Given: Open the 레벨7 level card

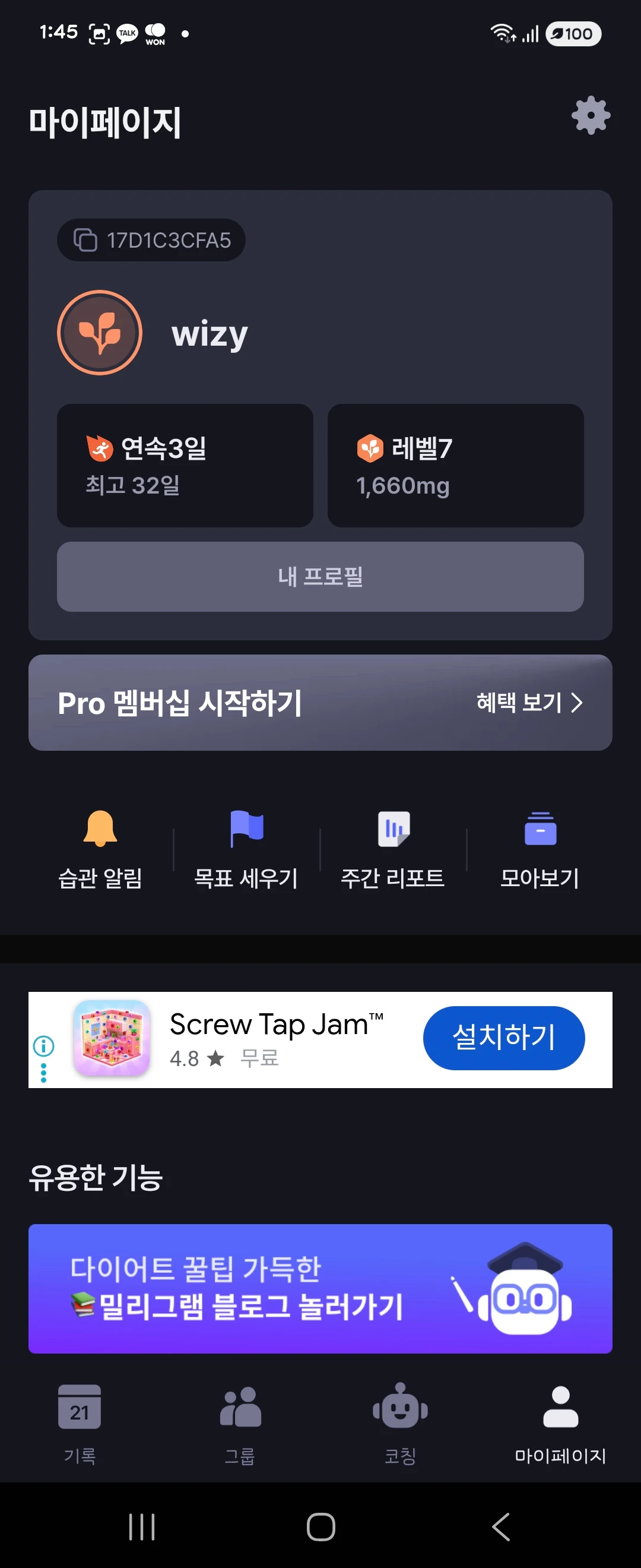Looking at the screenshot, I should pyautogui.click(x=455, y=465).
